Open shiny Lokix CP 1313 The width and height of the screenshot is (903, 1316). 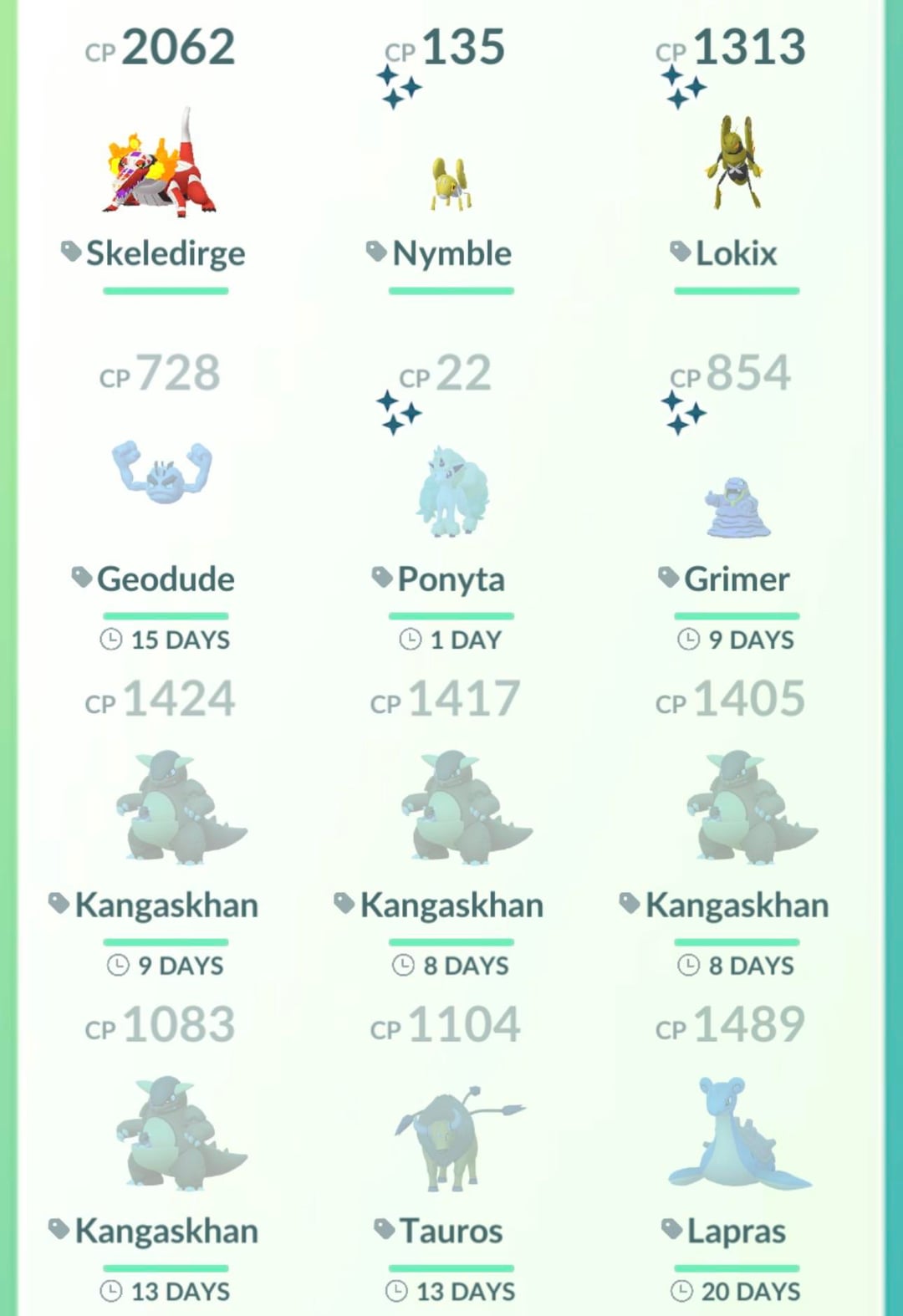pyautogui.click(x=736, y=163)
